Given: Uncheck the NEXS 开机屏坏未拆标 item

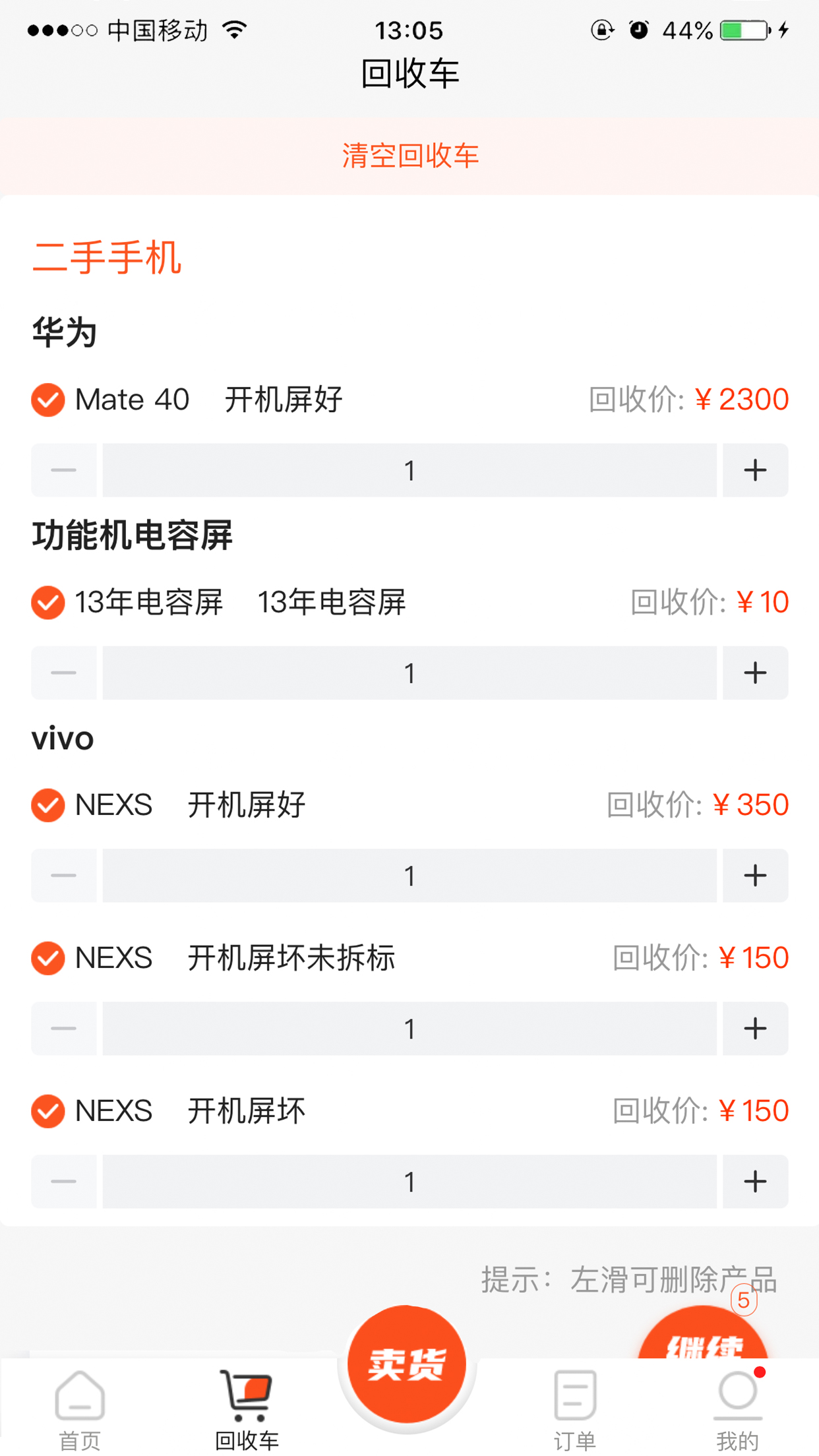Looking at the screenshot, I should point(48,958).
